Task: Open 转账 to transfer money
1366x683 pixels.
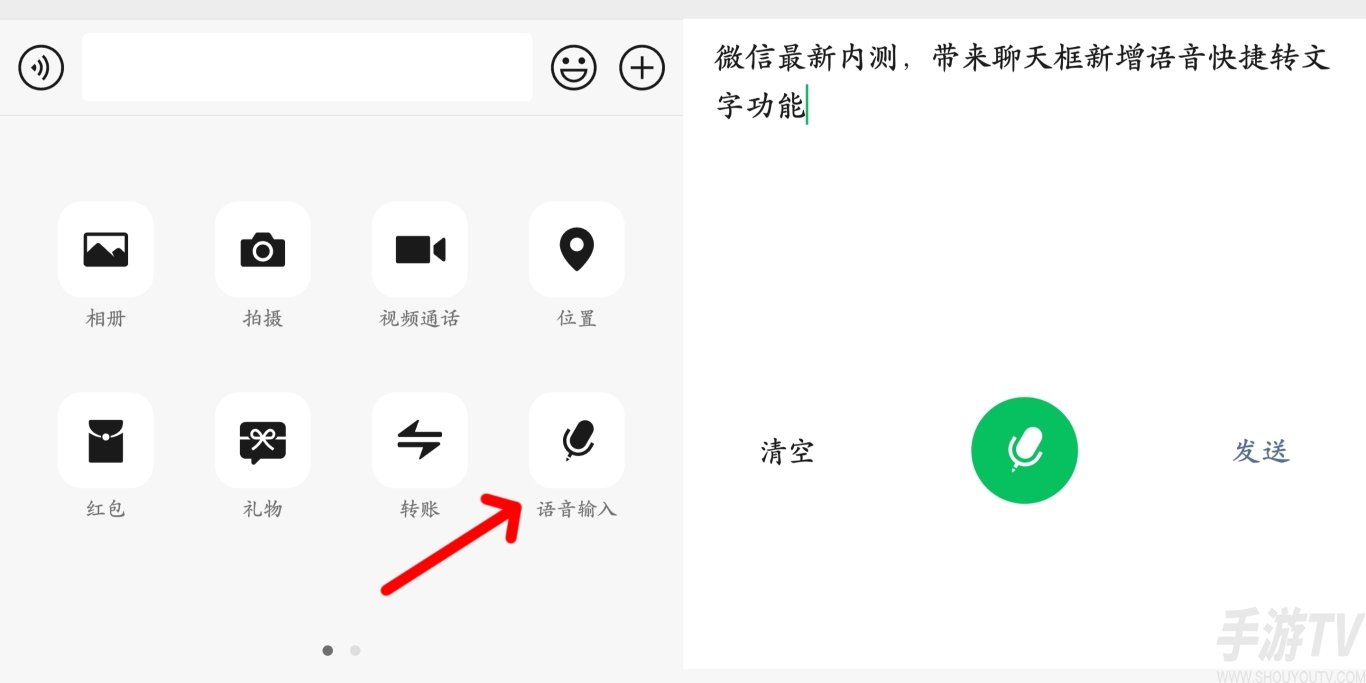Action: [419, 440]
